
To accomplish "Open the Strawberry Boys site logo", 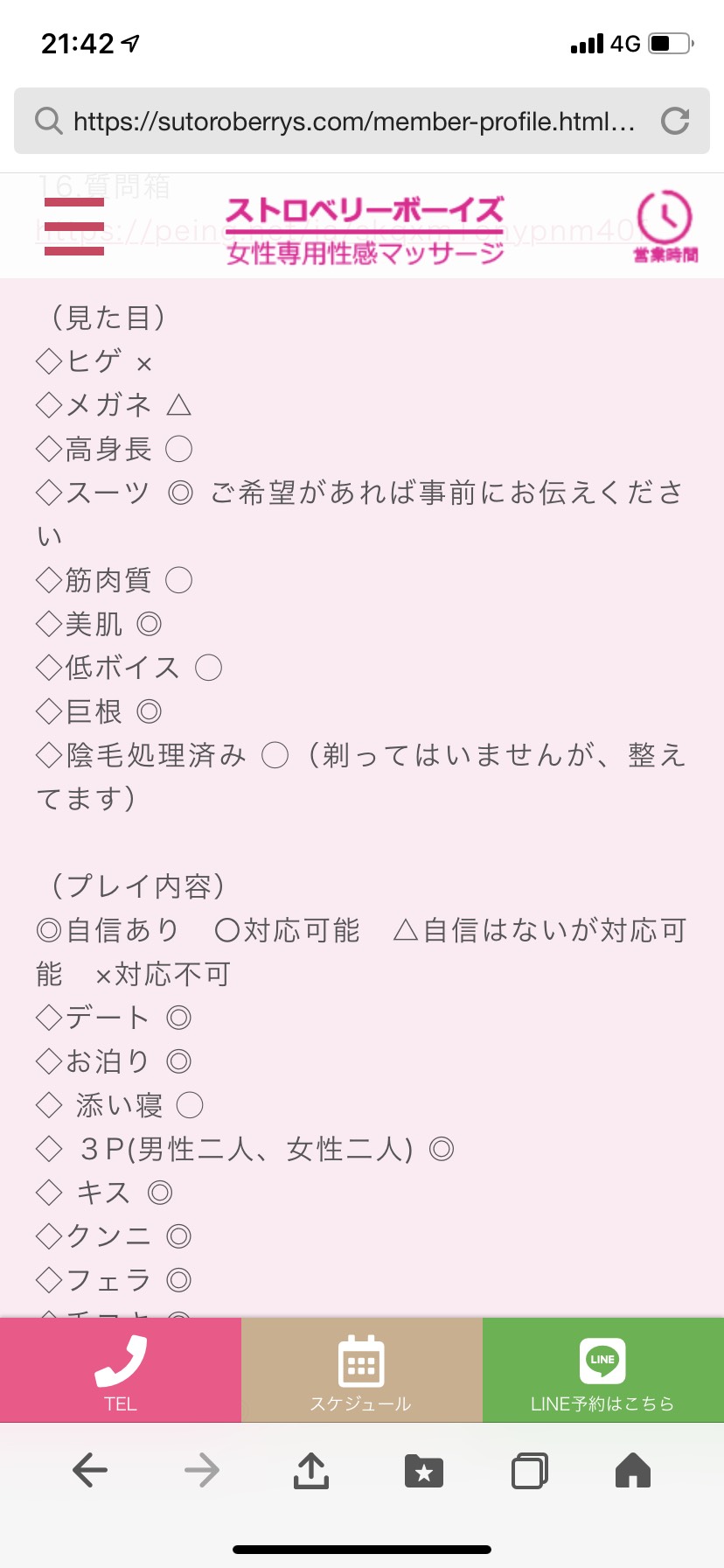I will tap(365, 229).
